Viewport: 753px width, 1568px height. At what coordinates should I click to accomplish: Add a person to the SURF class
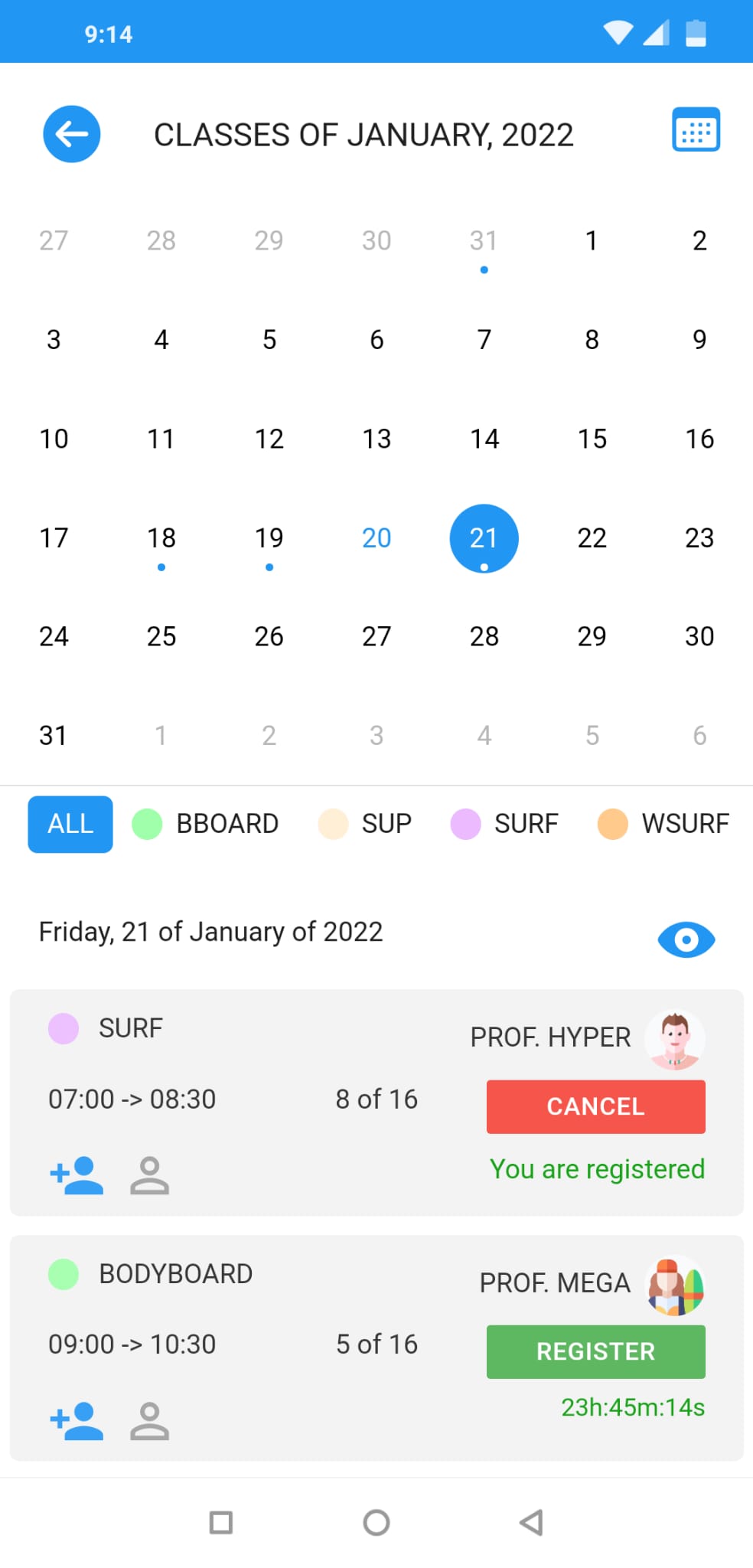77,1176
